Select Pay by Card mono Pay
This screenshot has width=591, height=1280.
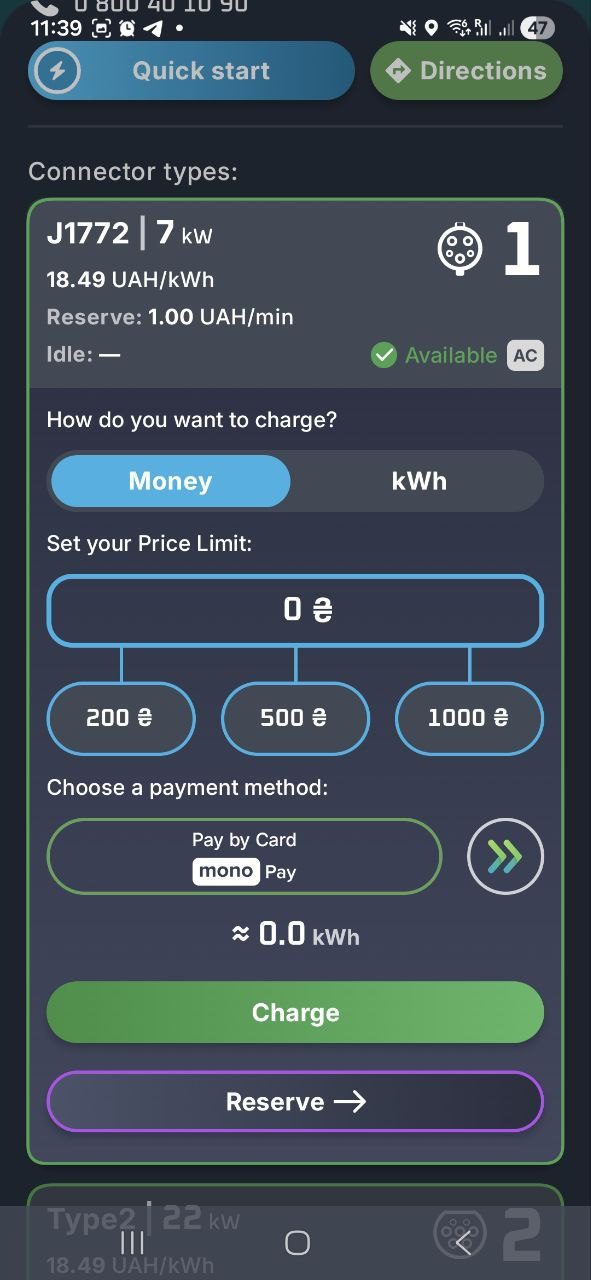244,856
